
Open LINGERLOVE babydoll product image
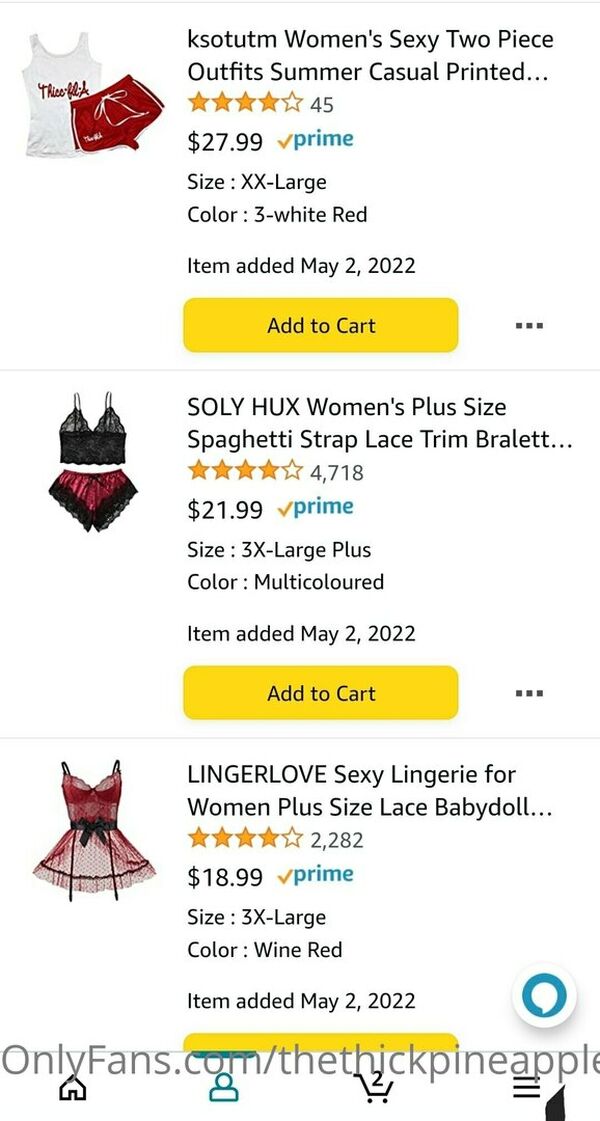pos(94,830)
